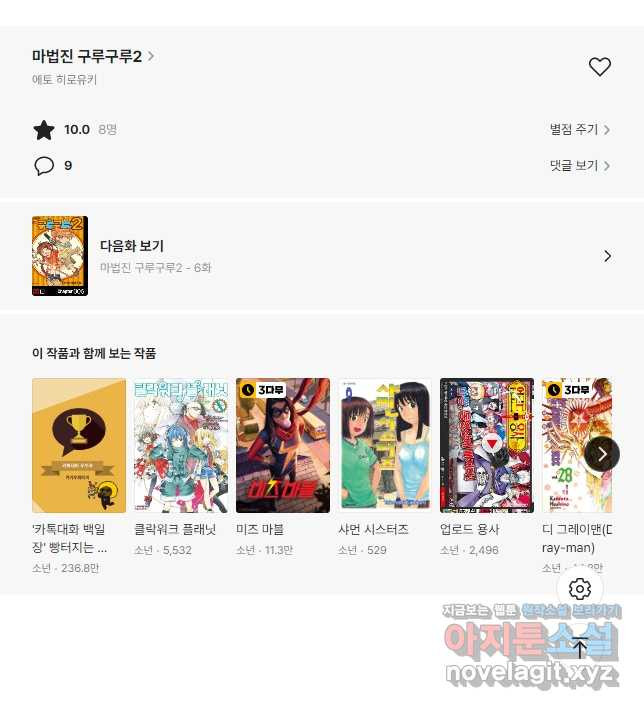
Task: Open 댓글 보기 to view comments
Action: pos(579,166)
